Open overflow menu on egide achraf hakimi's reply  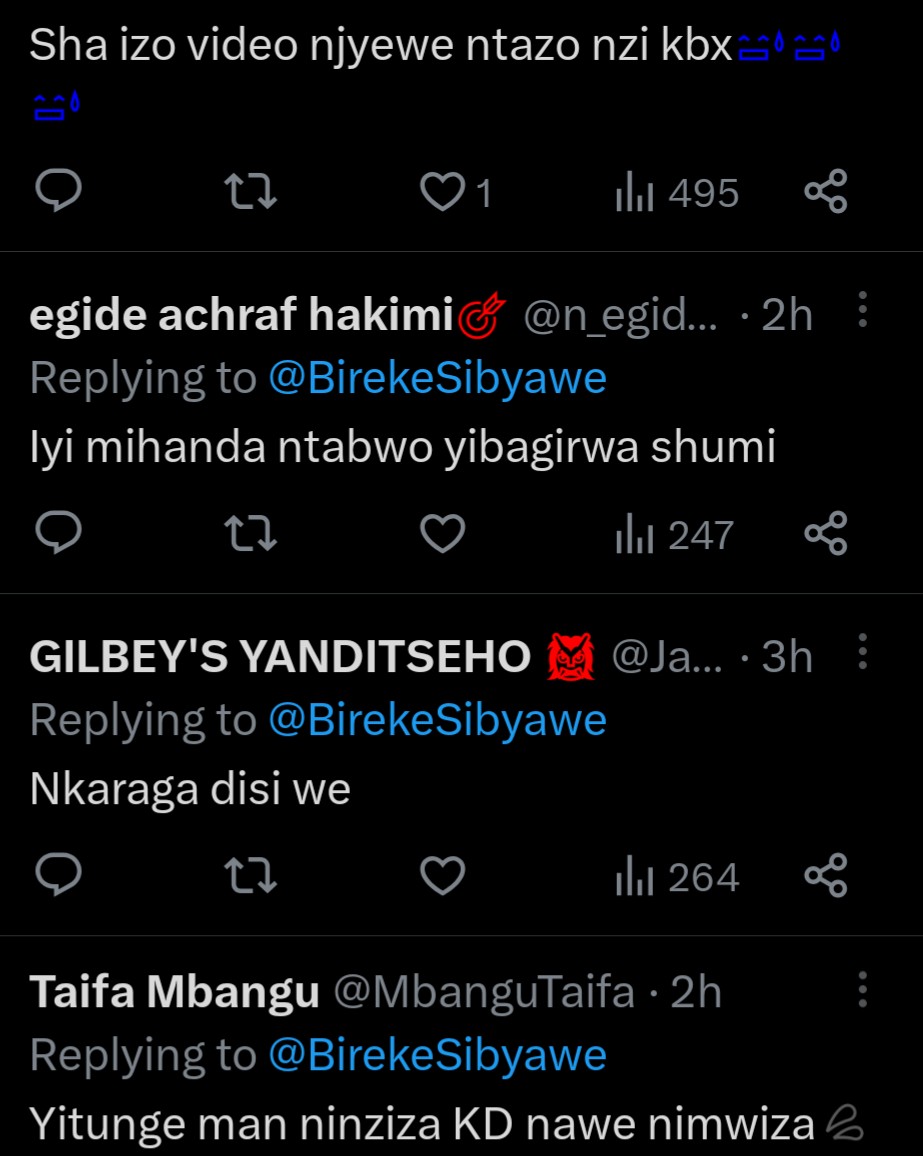[x=863, y=311]
